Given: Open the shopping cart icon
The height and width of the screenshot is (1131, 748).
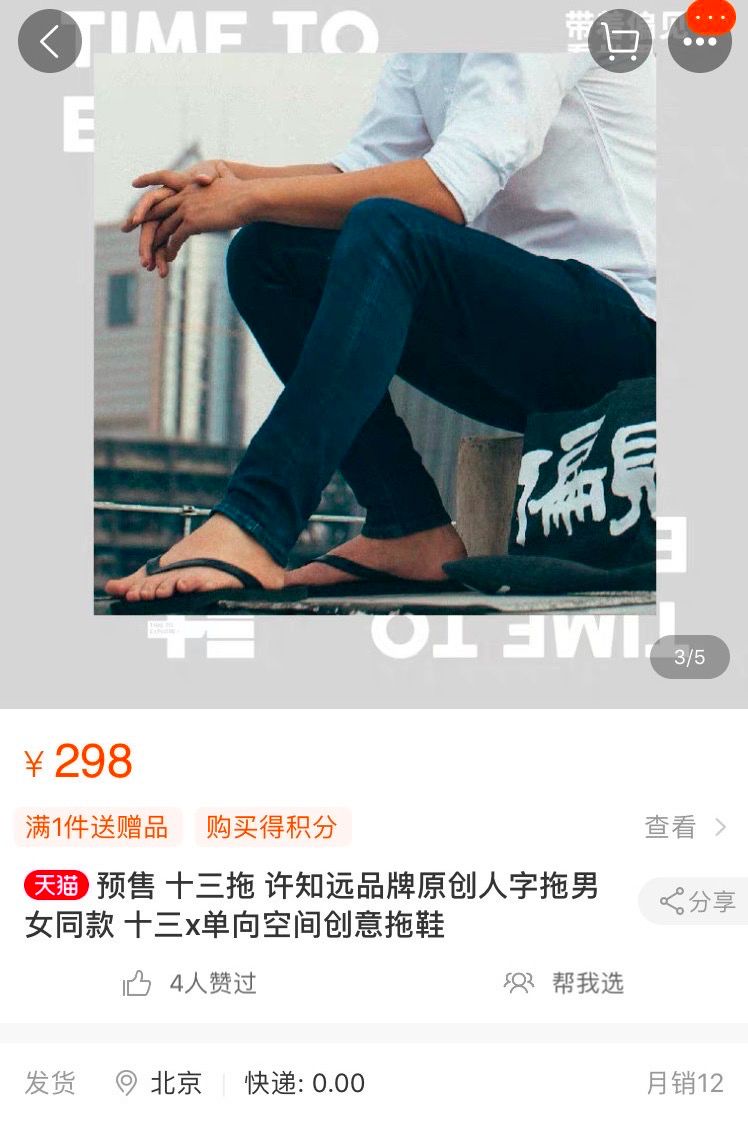Looking at the screenshot, I should click(620, 41).
